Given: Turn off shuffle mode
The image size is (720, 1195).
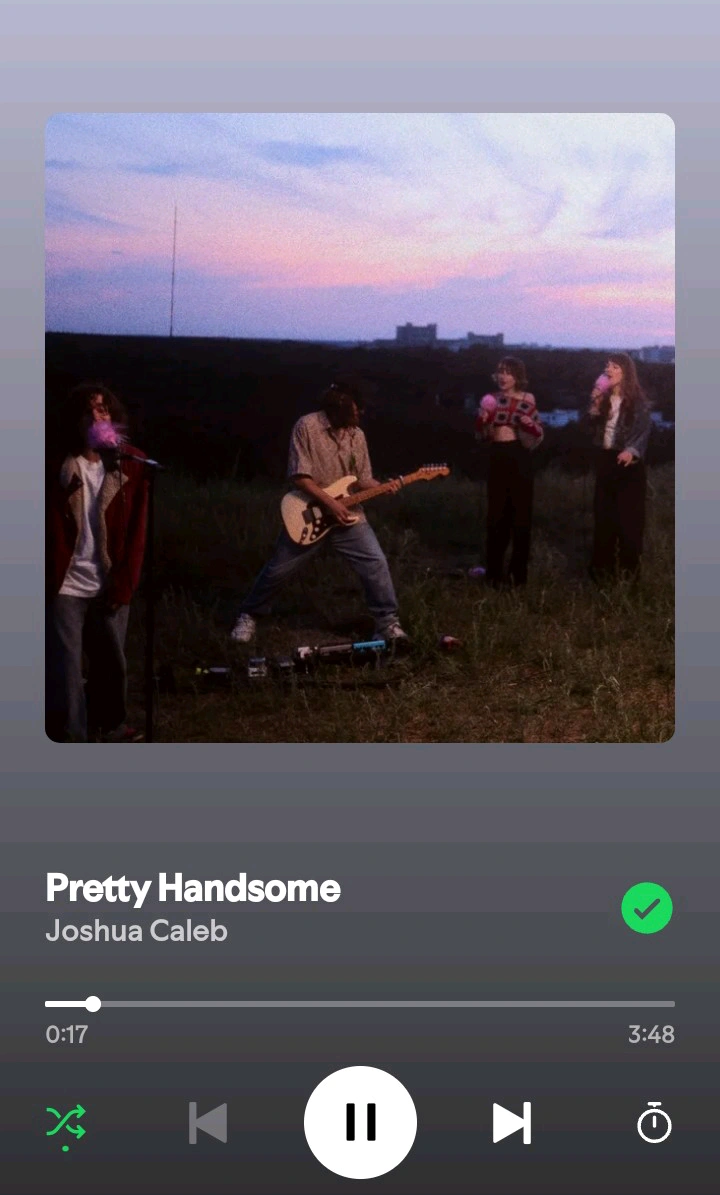Looking at the screenshot, I should pyautogui.click(x=66, y=1123).
